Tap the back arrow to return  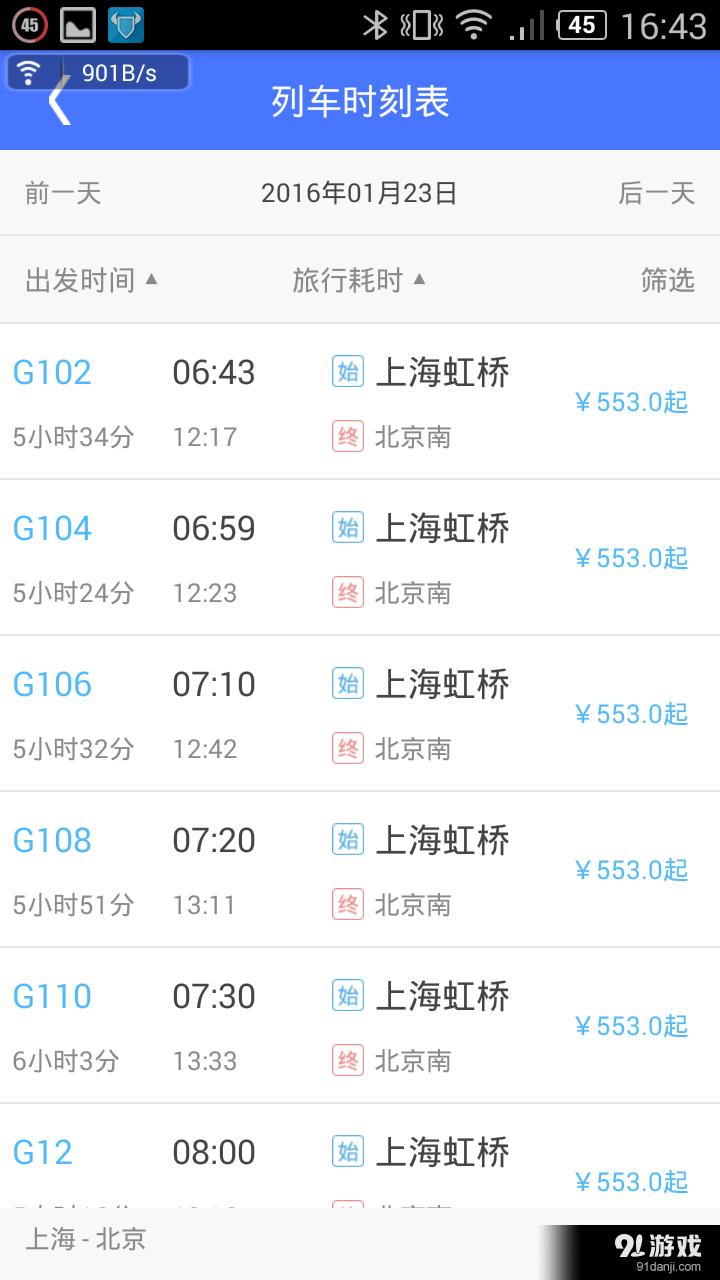tap(57, 100)
